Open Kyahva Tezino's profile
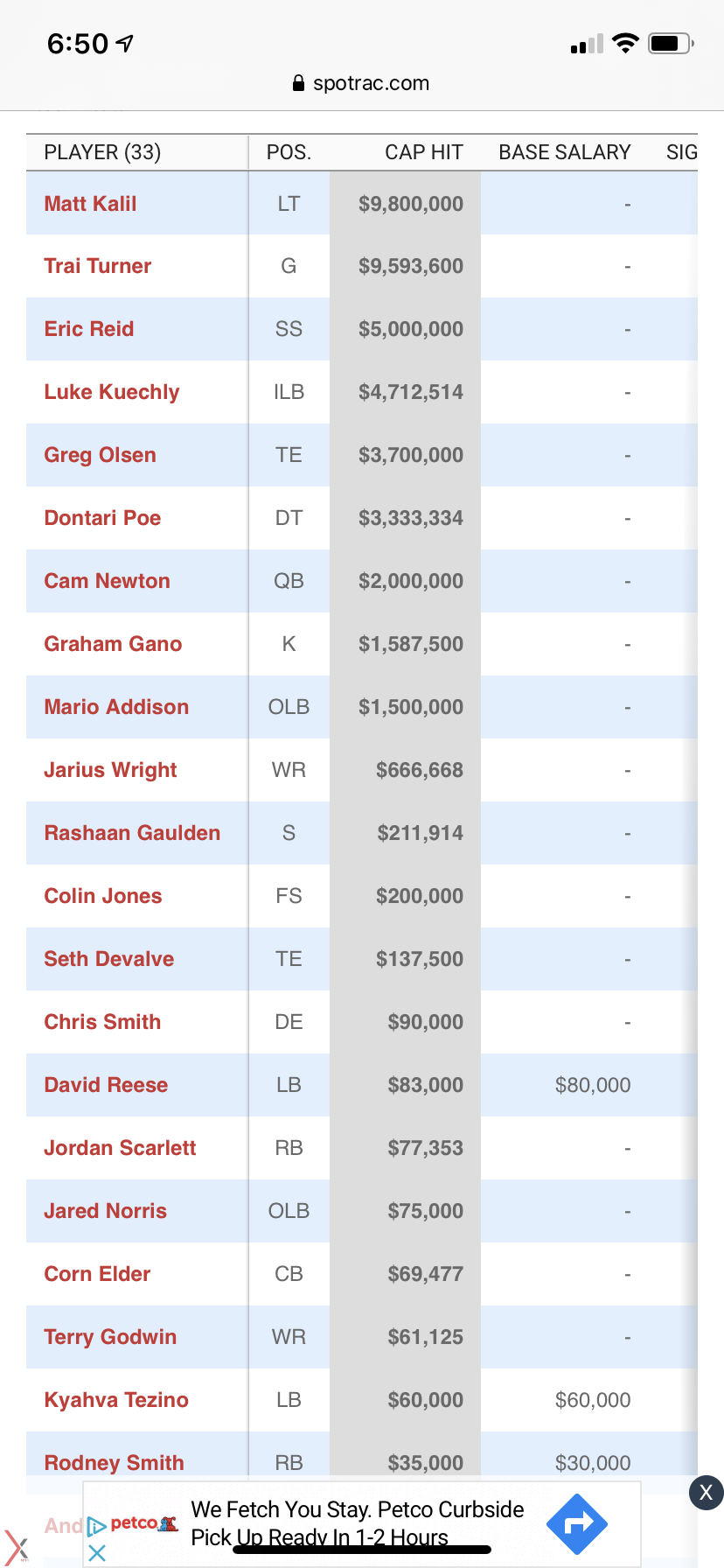The width and height of the screenshot is (724, 1568). 116,1400
